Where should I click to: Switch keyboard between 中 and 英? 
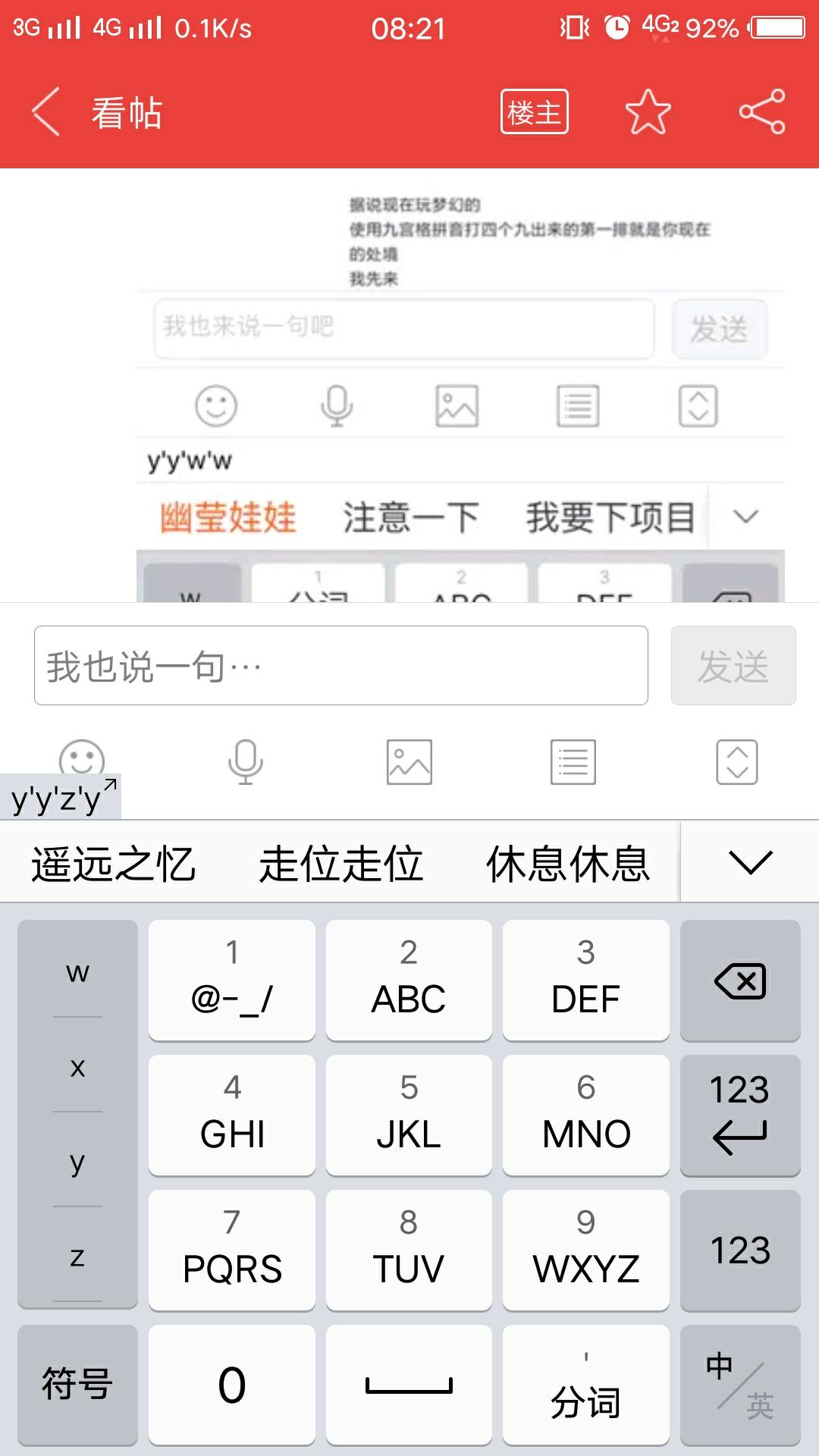[740, 1385]
